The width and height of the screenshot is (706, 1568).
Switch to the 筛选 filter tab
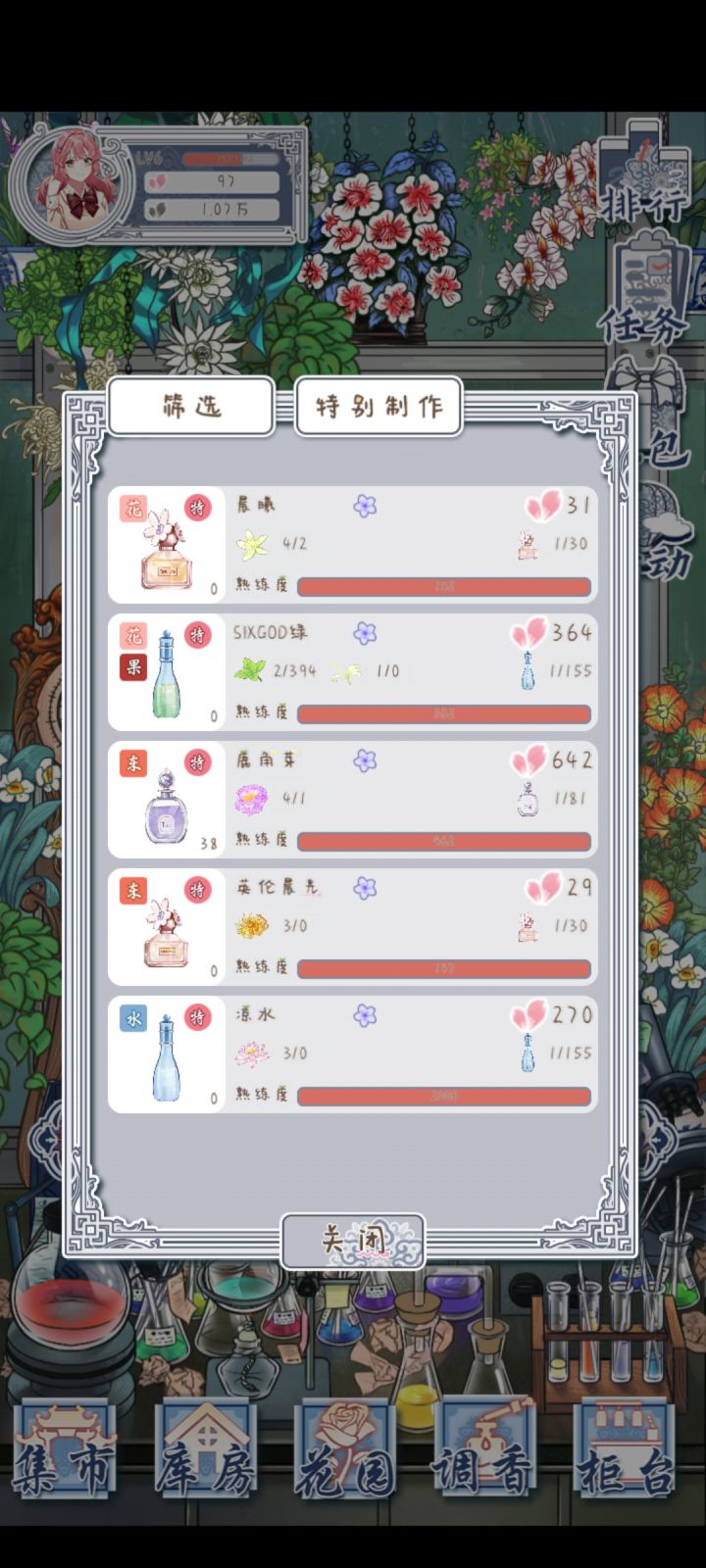click(x=192, y=405)
